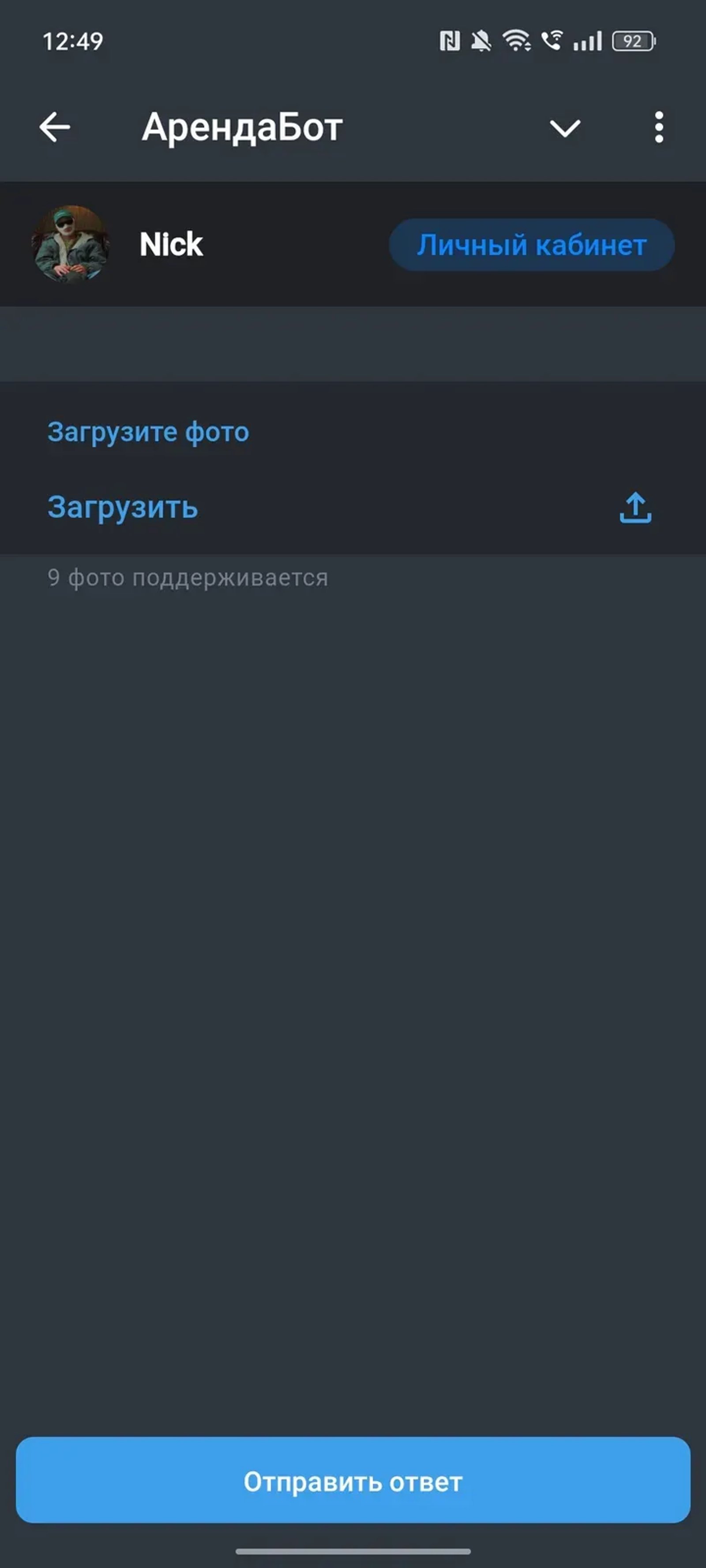Tap the 9 фото поддерживается hint text
This screenshot has height=1568, width=706.
[x=187, y=577]
